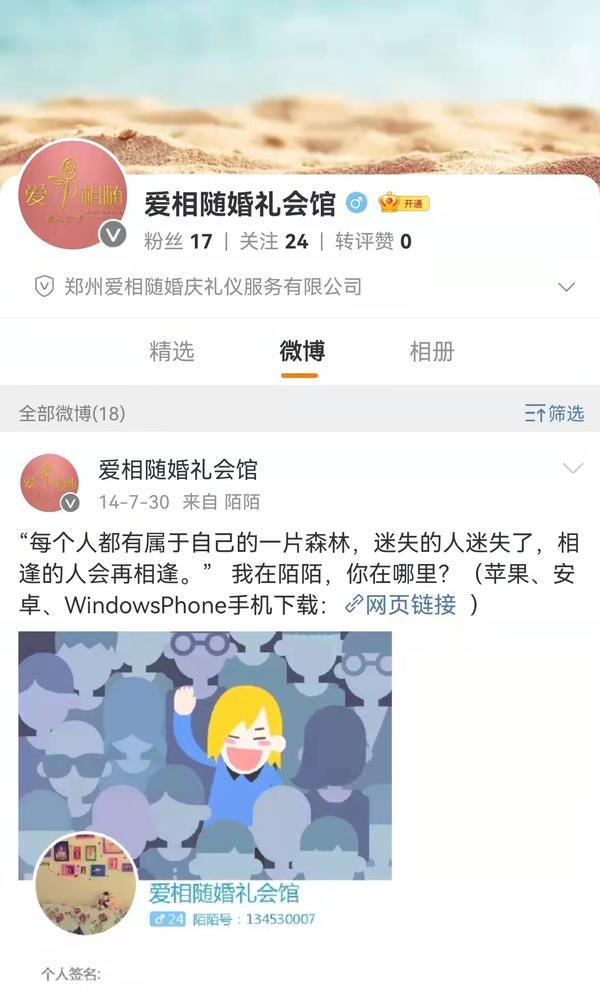View the 关注 following list
600x994 pixels.
tap(273, 241)
